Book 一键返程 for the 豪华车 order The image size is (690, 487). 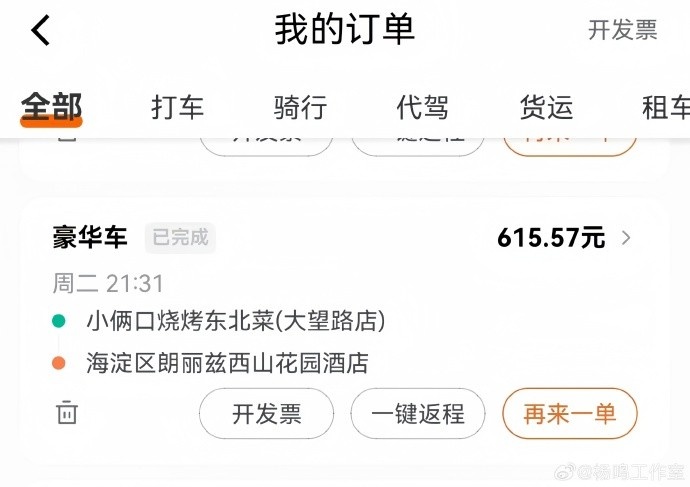[x=418, y=413]
